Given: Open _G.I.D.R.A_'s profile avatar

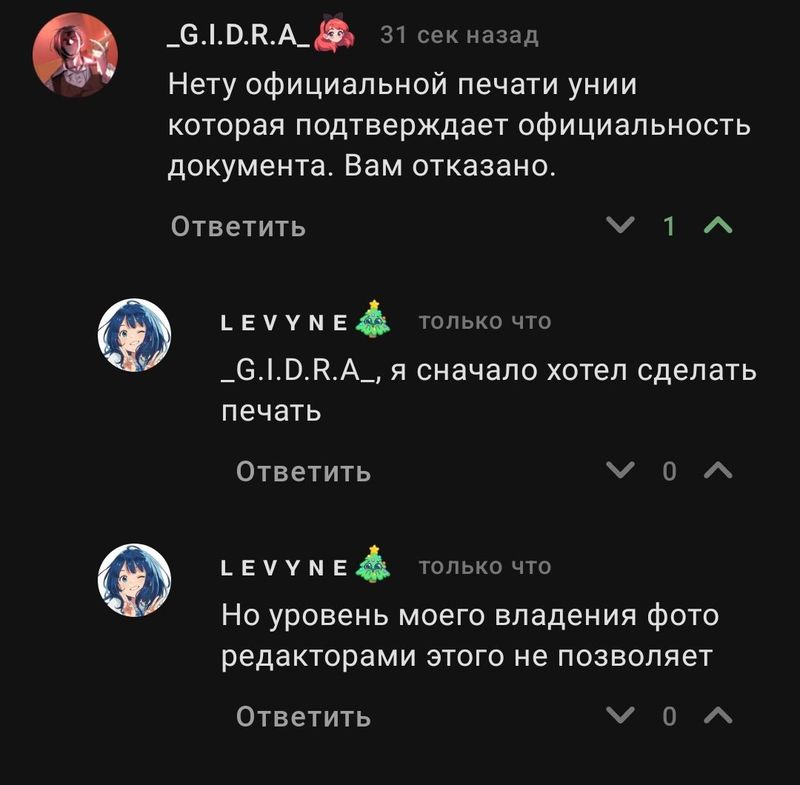Looking at the screenshot, I should [x=76, y=55].
